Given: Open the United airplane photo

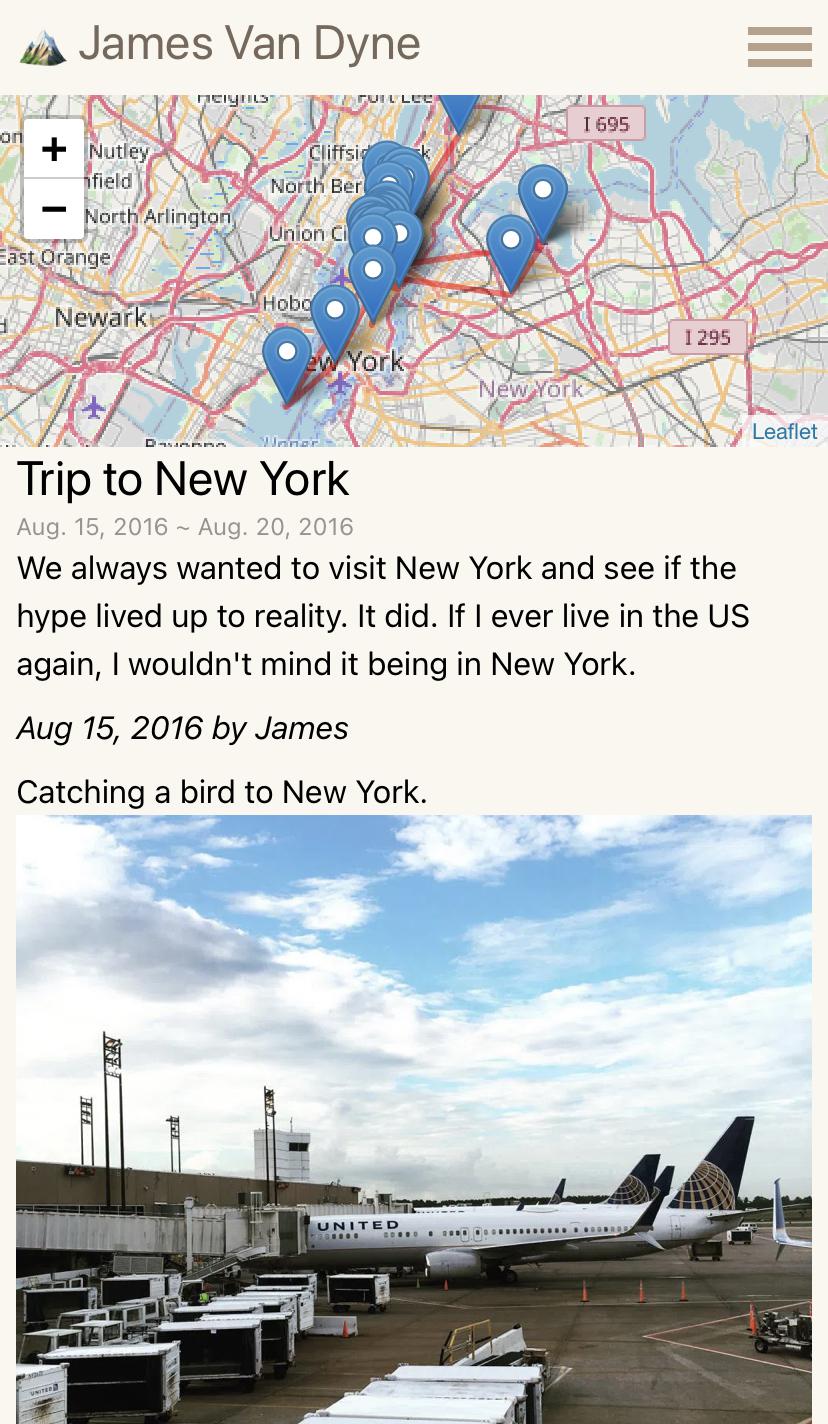Looking at the screenshot, I should pos(414,1118).
